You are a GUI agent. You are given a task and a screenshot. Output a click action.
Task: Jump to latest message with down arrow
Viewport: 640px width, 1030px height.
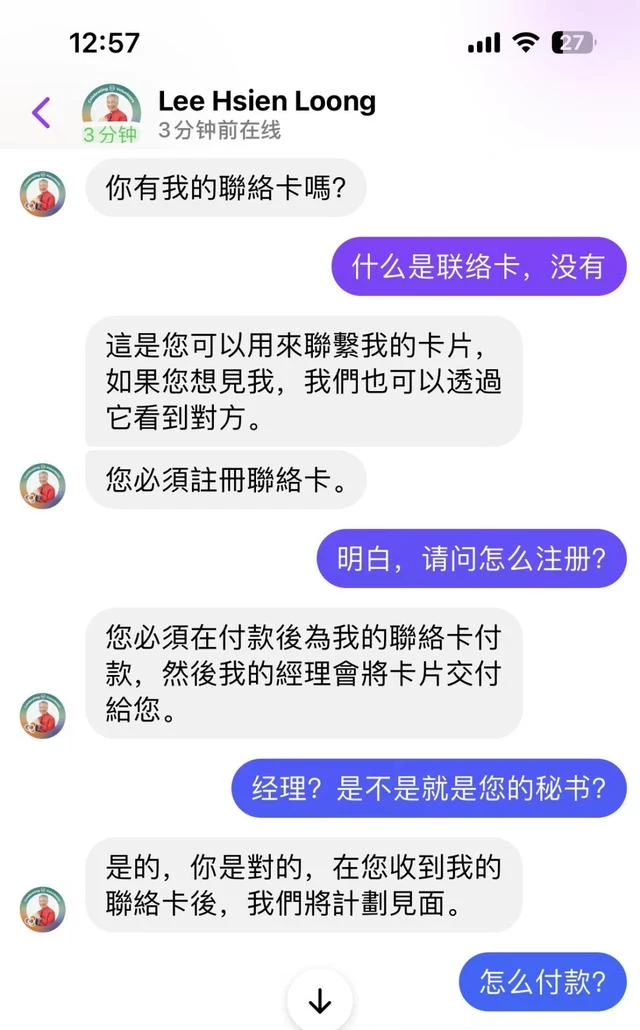coord(319,1000)
